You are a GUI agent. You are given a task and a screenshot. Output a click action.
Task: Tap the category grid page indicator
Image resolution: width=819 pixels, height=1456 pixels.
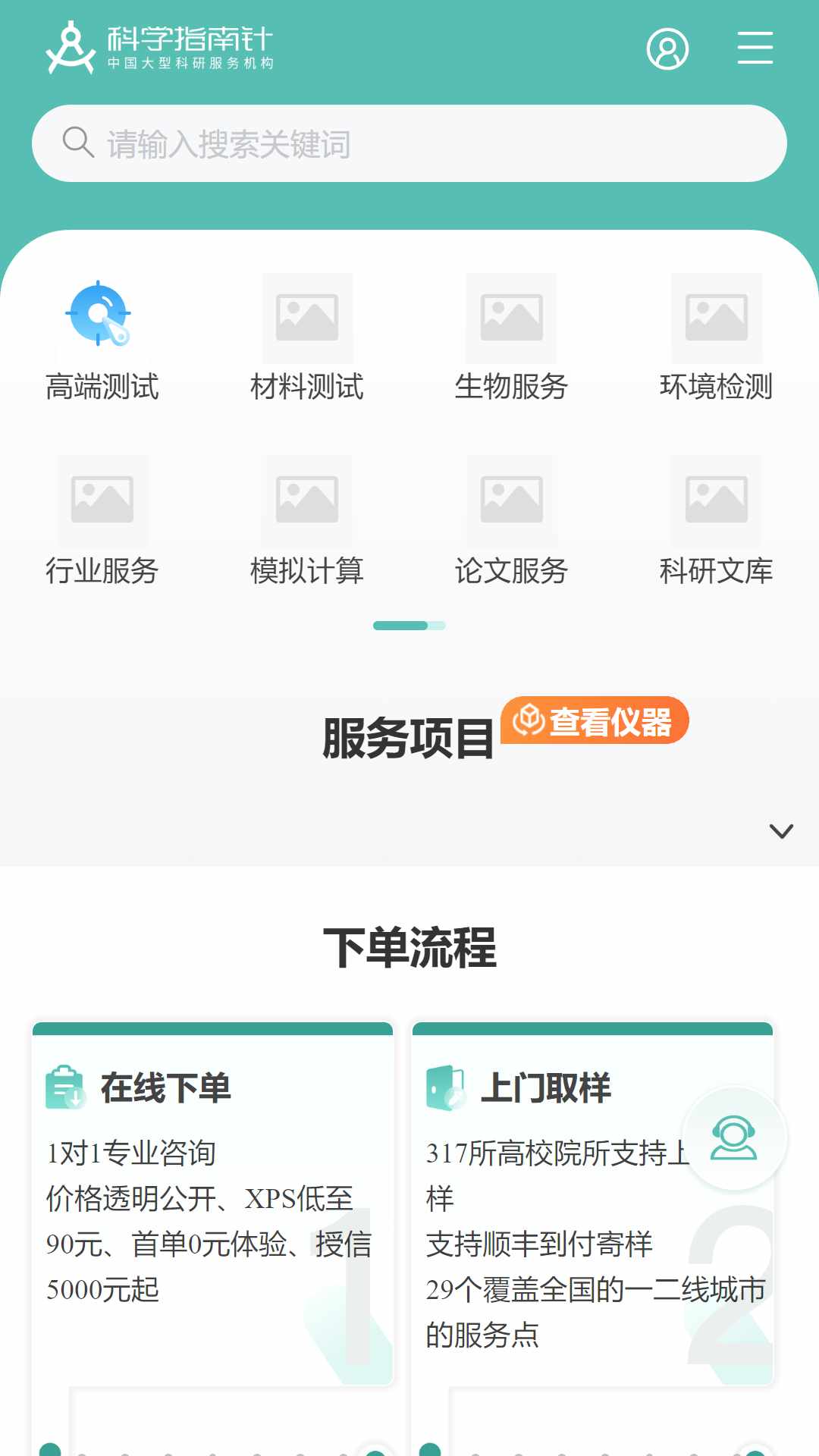coord(409,626)
